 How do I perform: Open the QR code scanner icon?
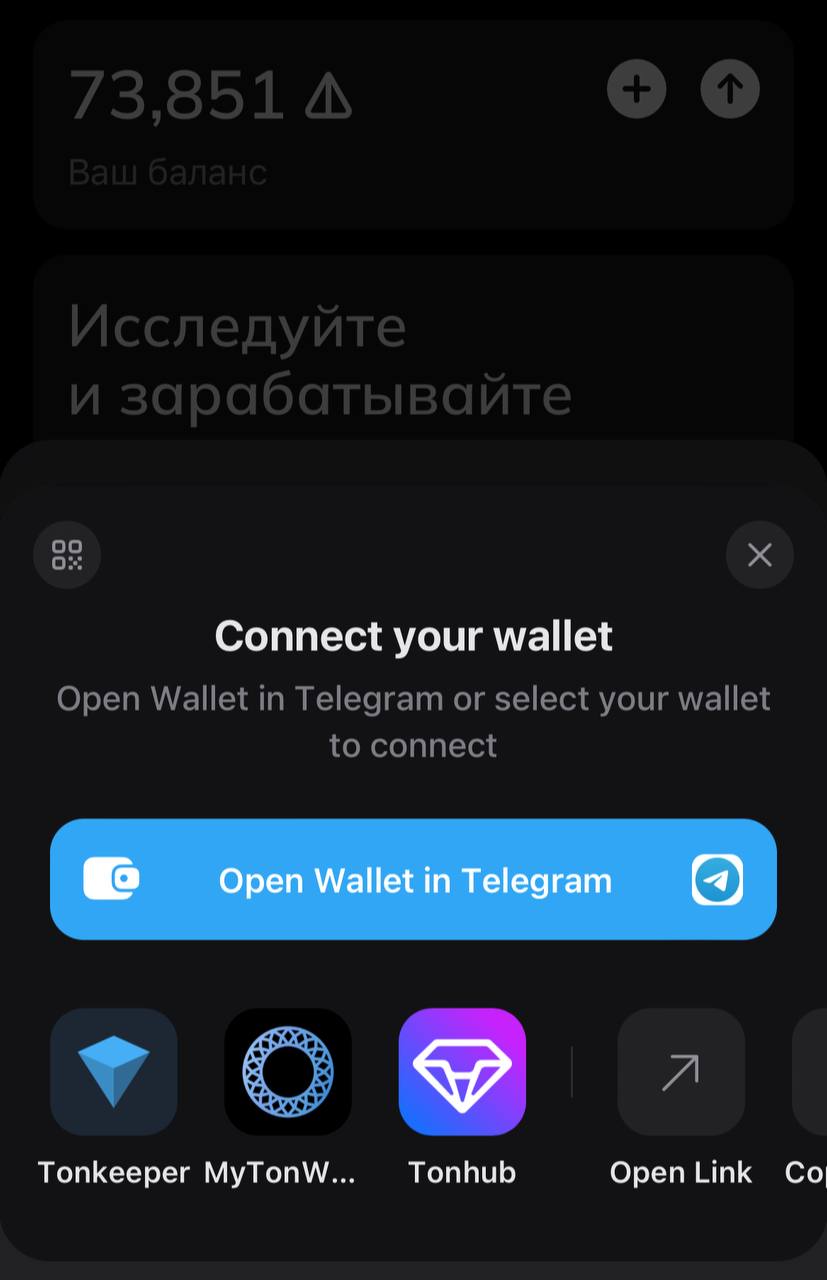pos(67,555)
